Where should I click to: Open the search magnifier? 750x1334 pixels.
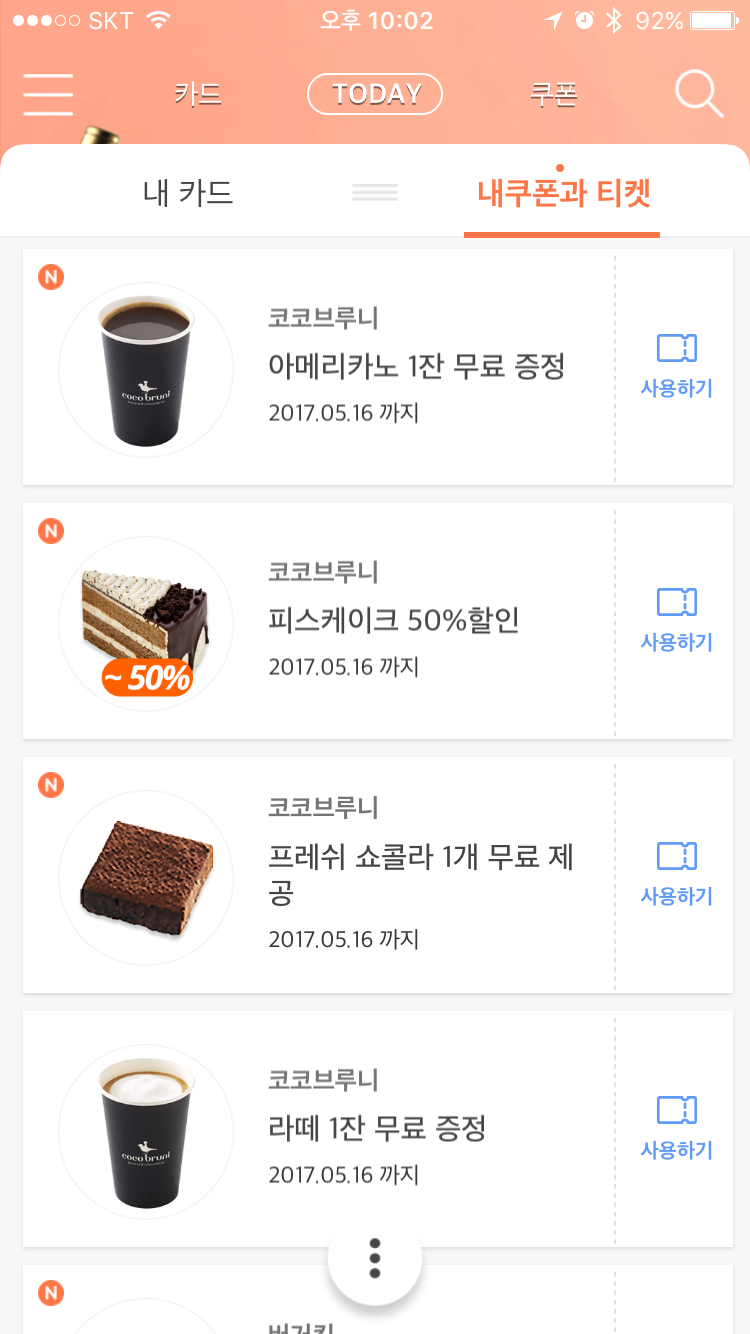pos(699,95)
